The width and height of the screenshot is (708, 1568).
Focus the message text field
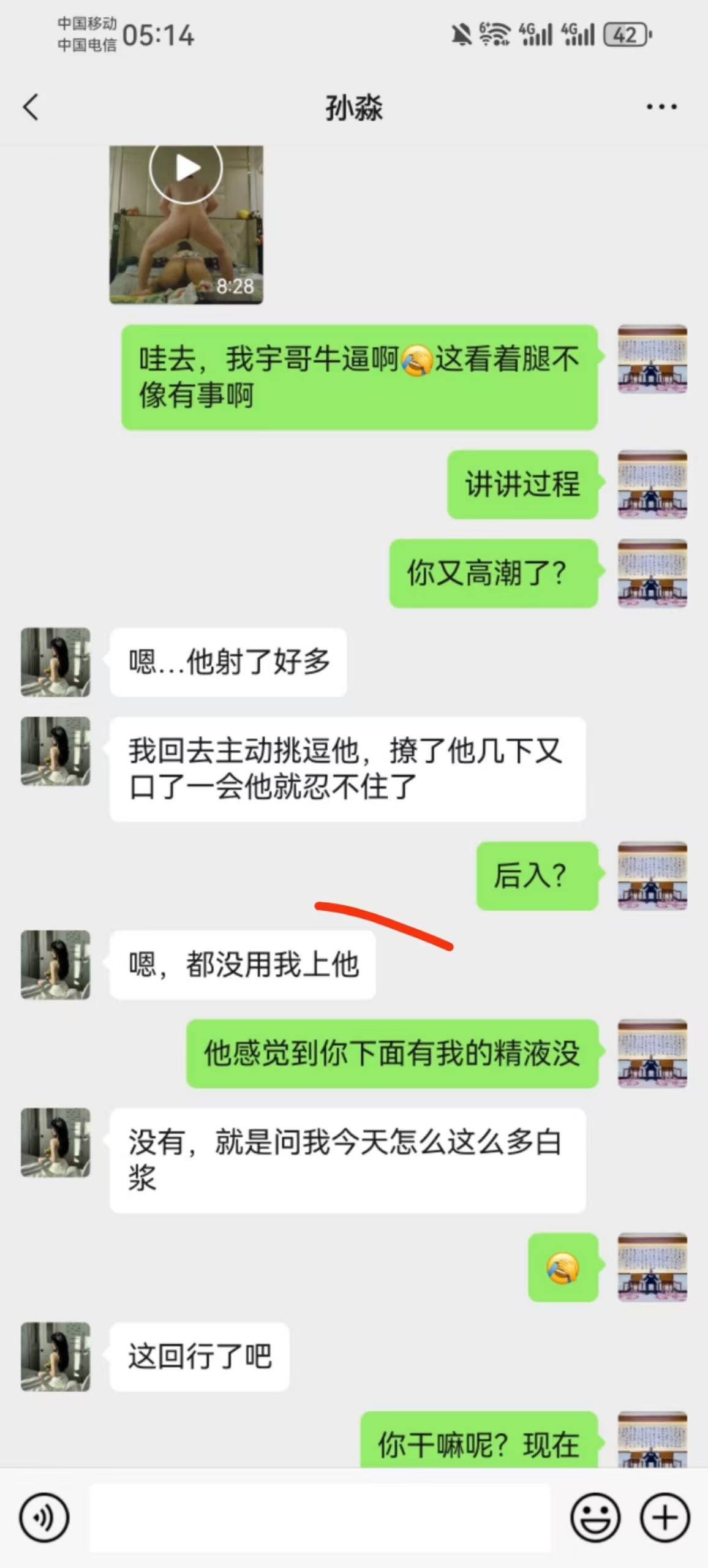point(320,1518)
